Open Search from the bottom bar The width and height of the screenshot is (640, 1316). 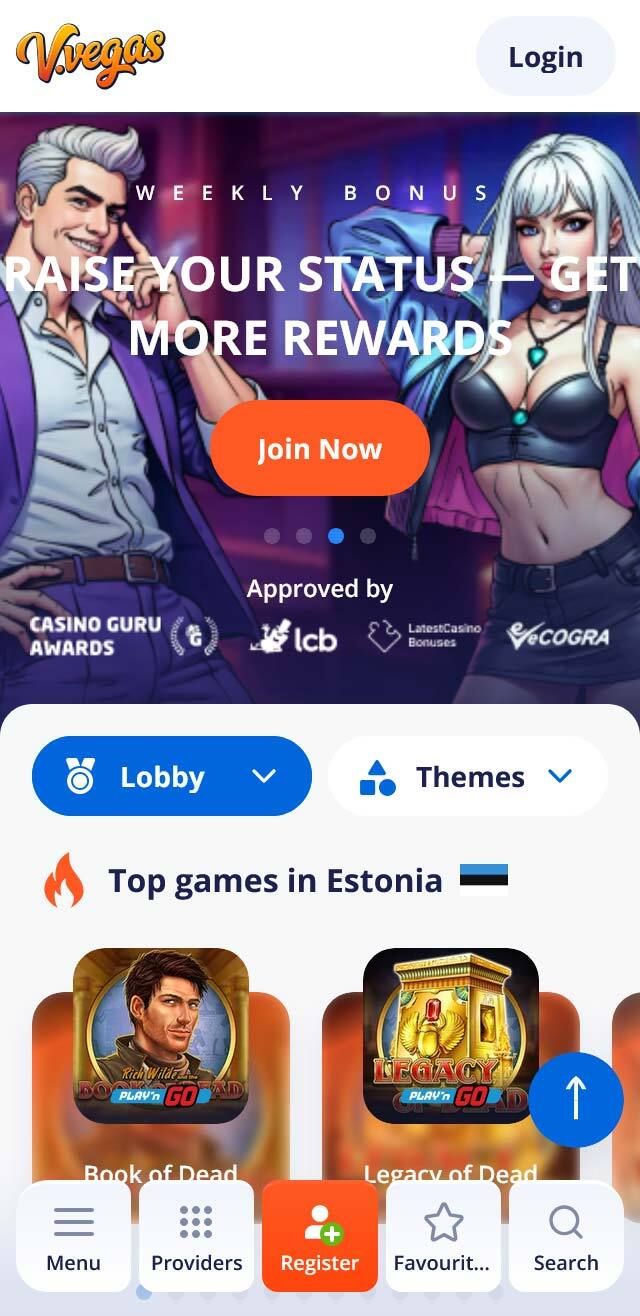click(566, 1237)
